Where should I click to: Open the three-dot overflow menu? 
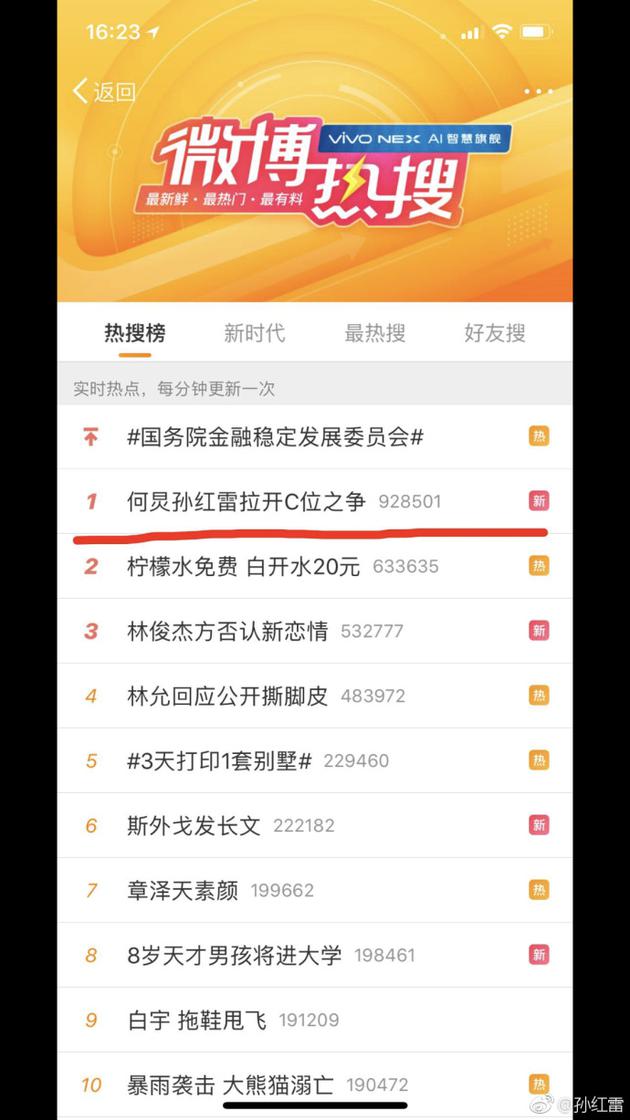point(537,91)
